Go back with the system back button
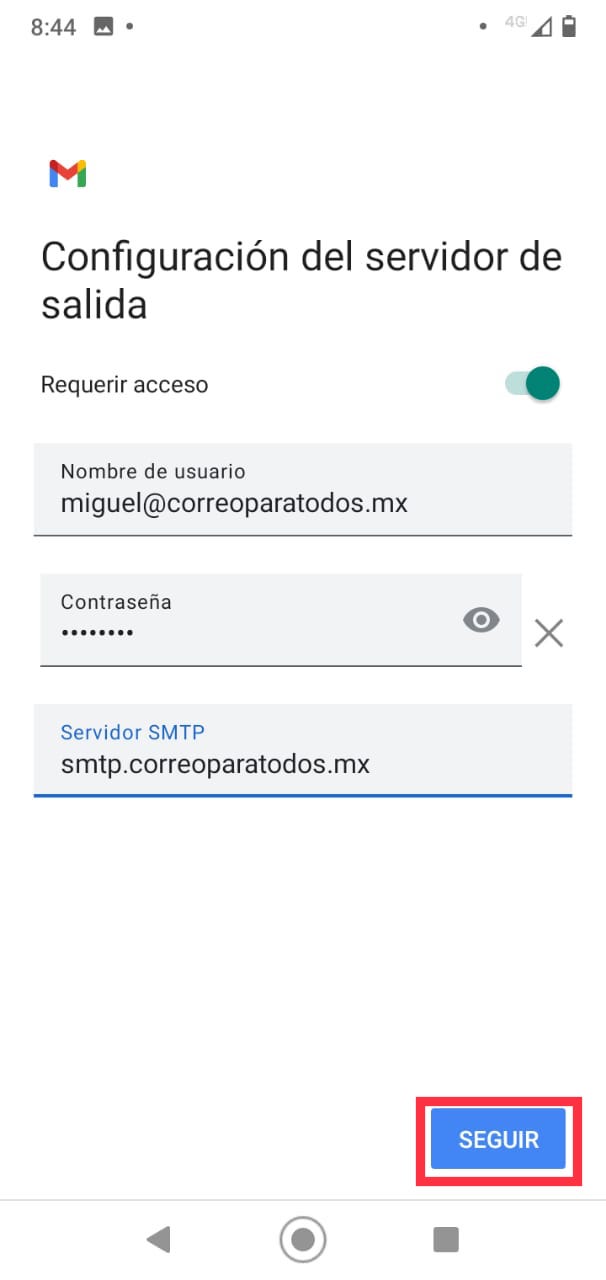606x1280 pixels. [x=158, y=1240]
